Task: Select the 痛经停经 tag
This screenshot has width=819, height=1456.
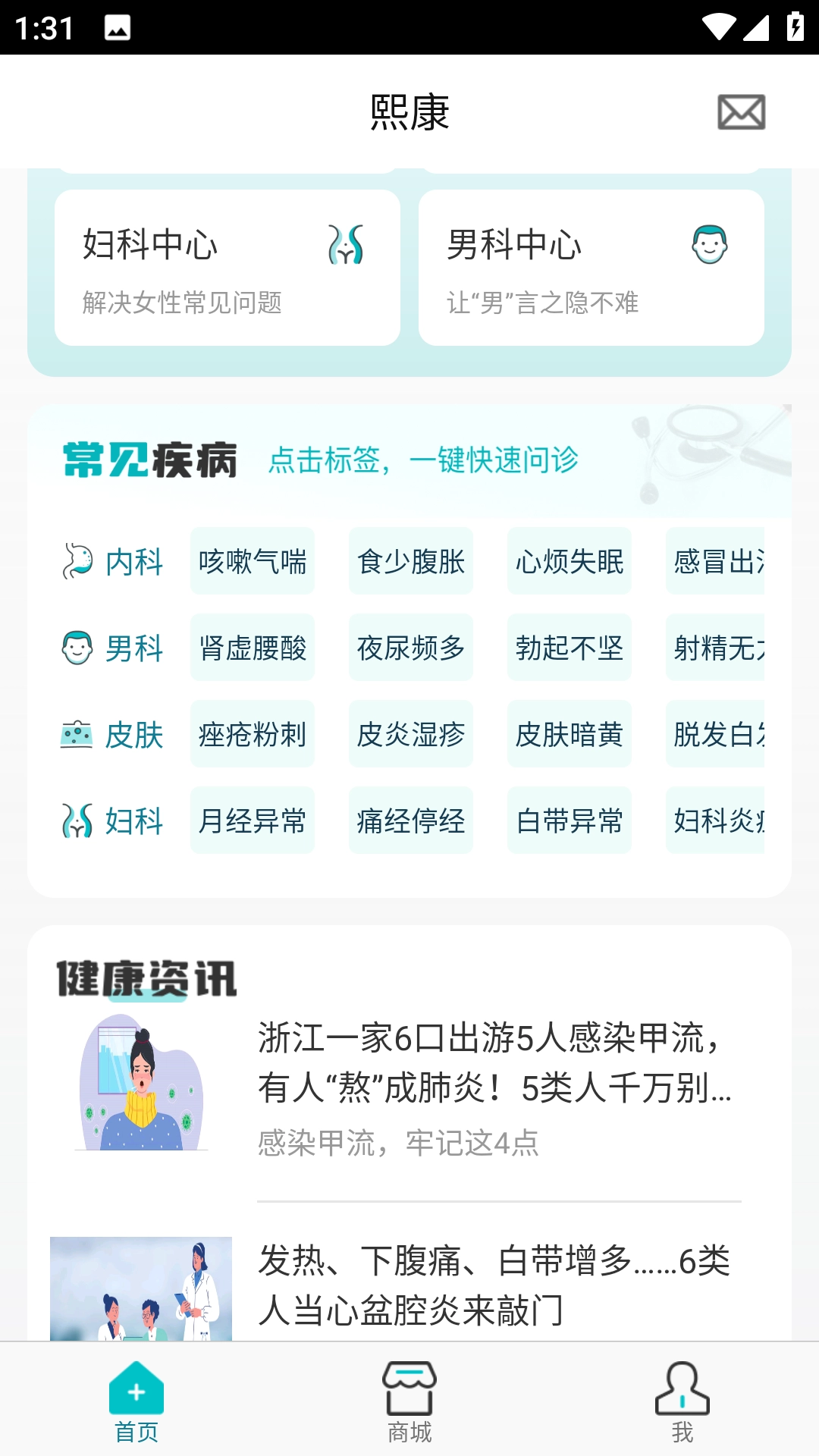Action: pos(411,821)
